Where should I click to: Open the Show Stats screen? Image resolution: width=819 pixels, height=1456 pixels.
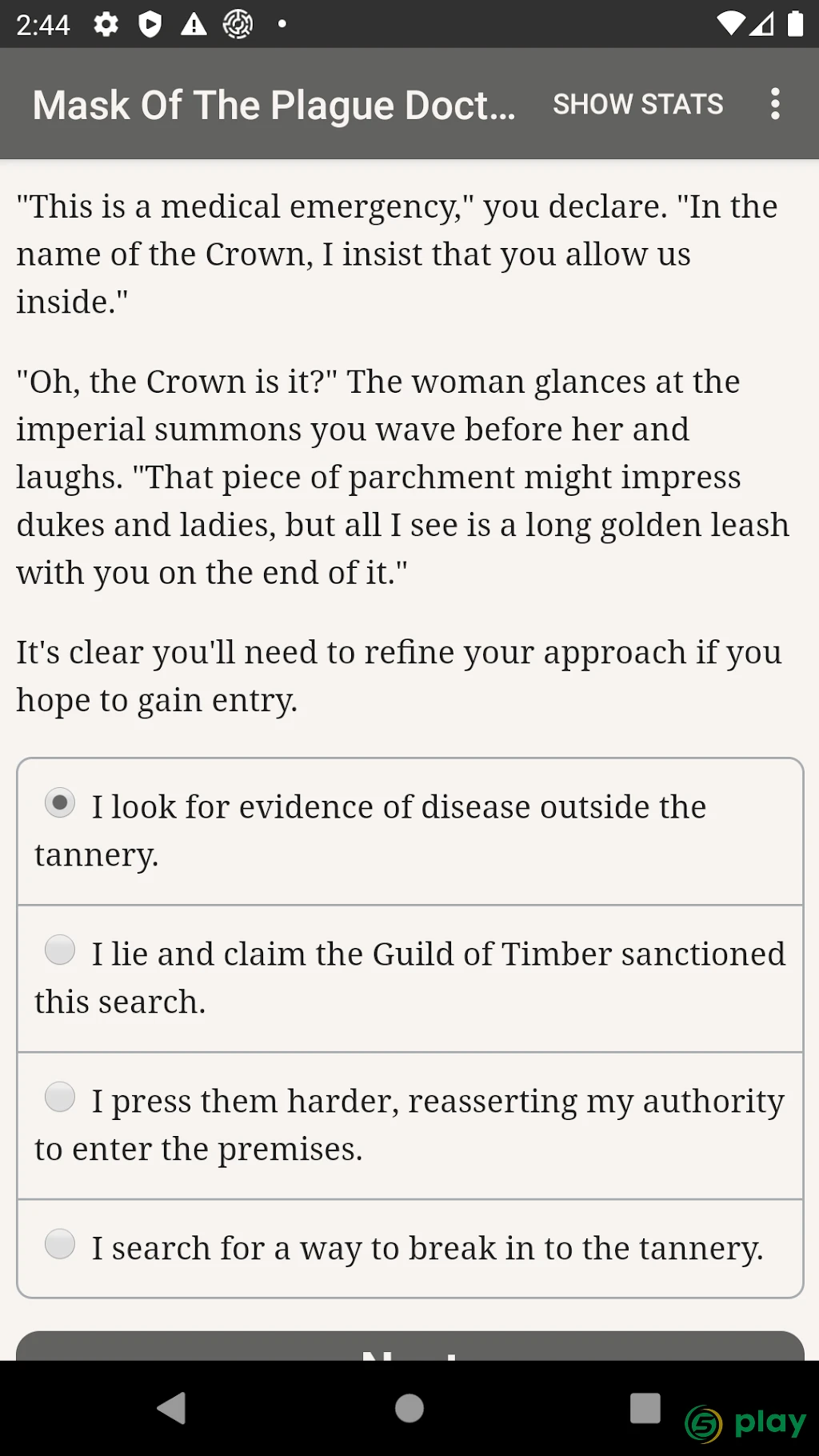coord(637,104)
